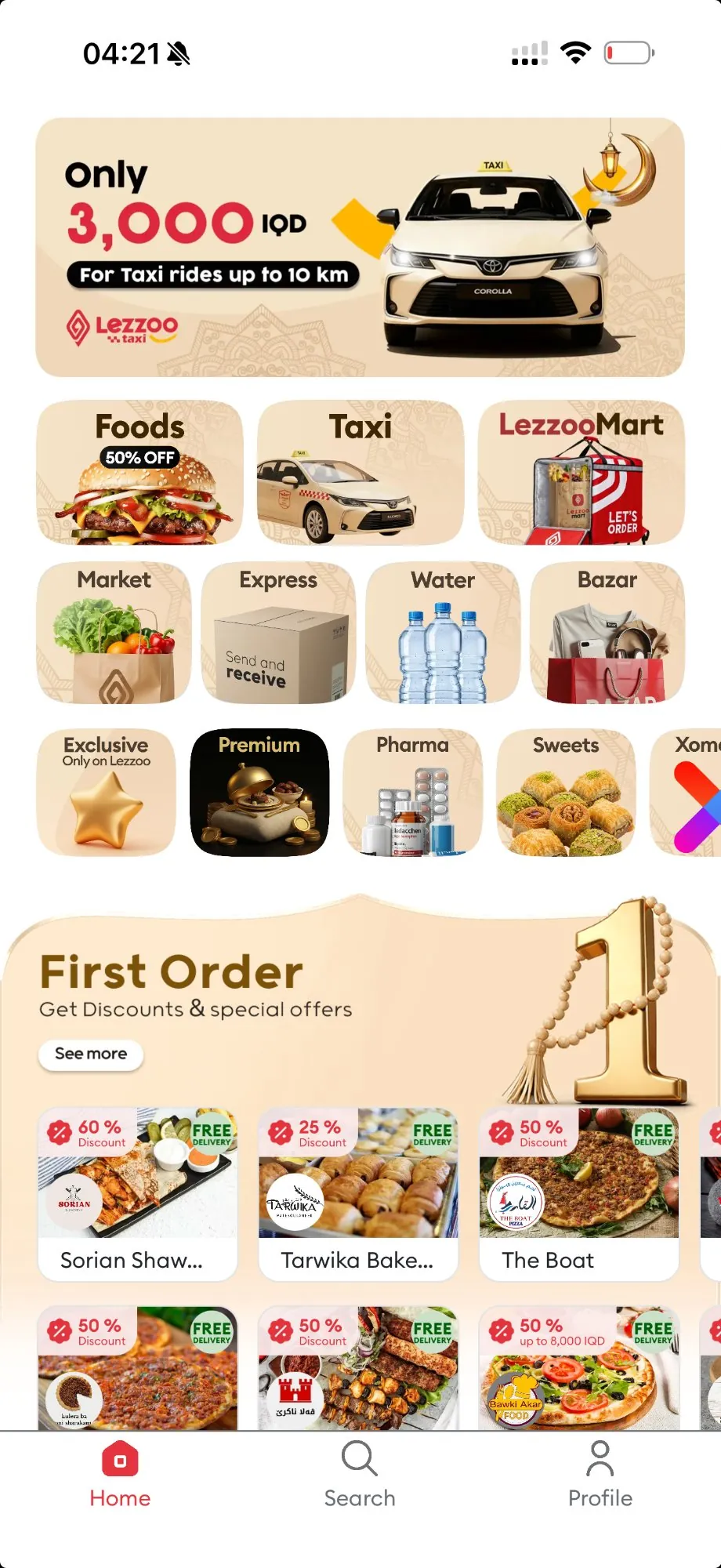The height and width of the screenshot is (1568, 721).
Task: Open the Bawki Akar Food card
Action: (x=579, y=1368)
